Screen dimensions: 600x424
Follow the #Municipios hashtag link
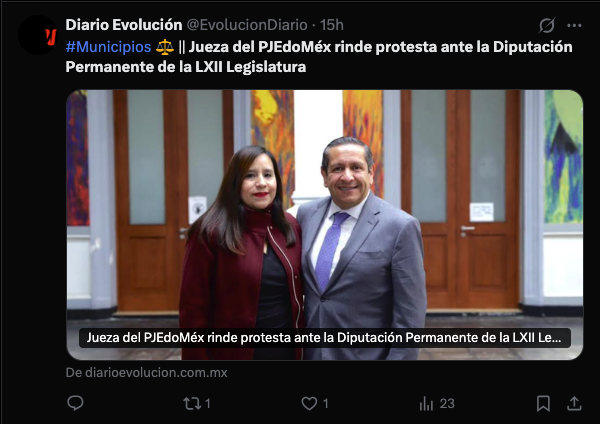tap(108, 46)
